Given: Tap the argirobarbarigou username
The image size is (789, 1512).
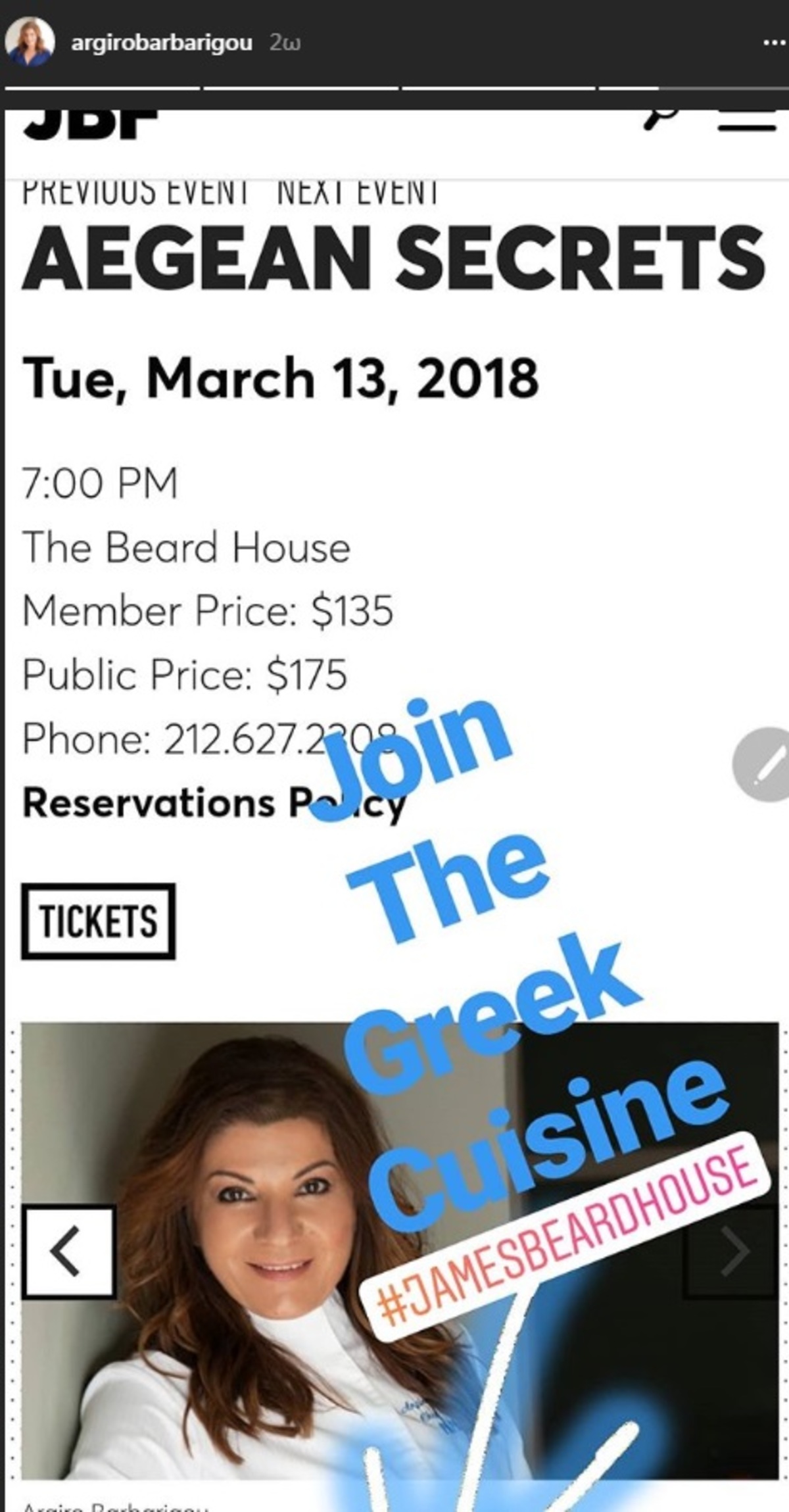Looking at the screenshot, I should coord(161,44).
